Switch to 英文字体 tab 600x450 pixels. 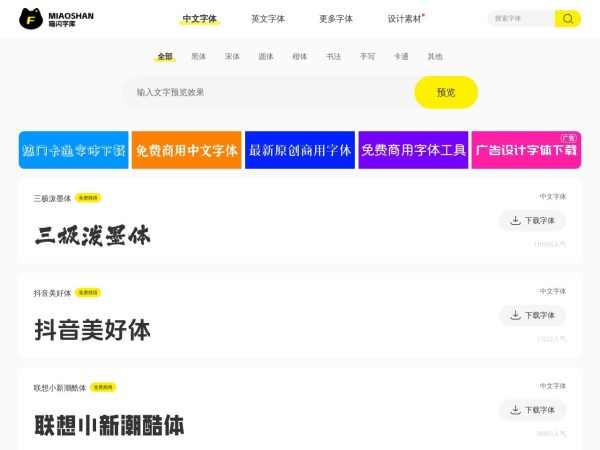coord(267,18)
